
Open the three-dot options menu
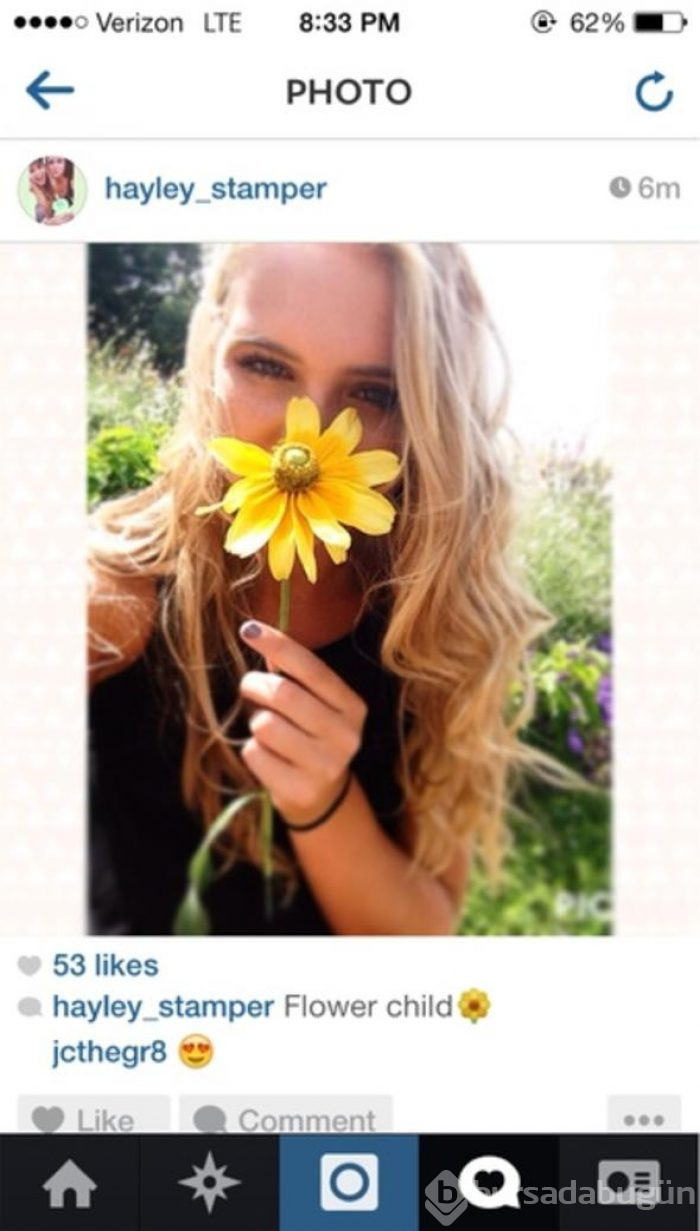click(x=643, y=1118)
